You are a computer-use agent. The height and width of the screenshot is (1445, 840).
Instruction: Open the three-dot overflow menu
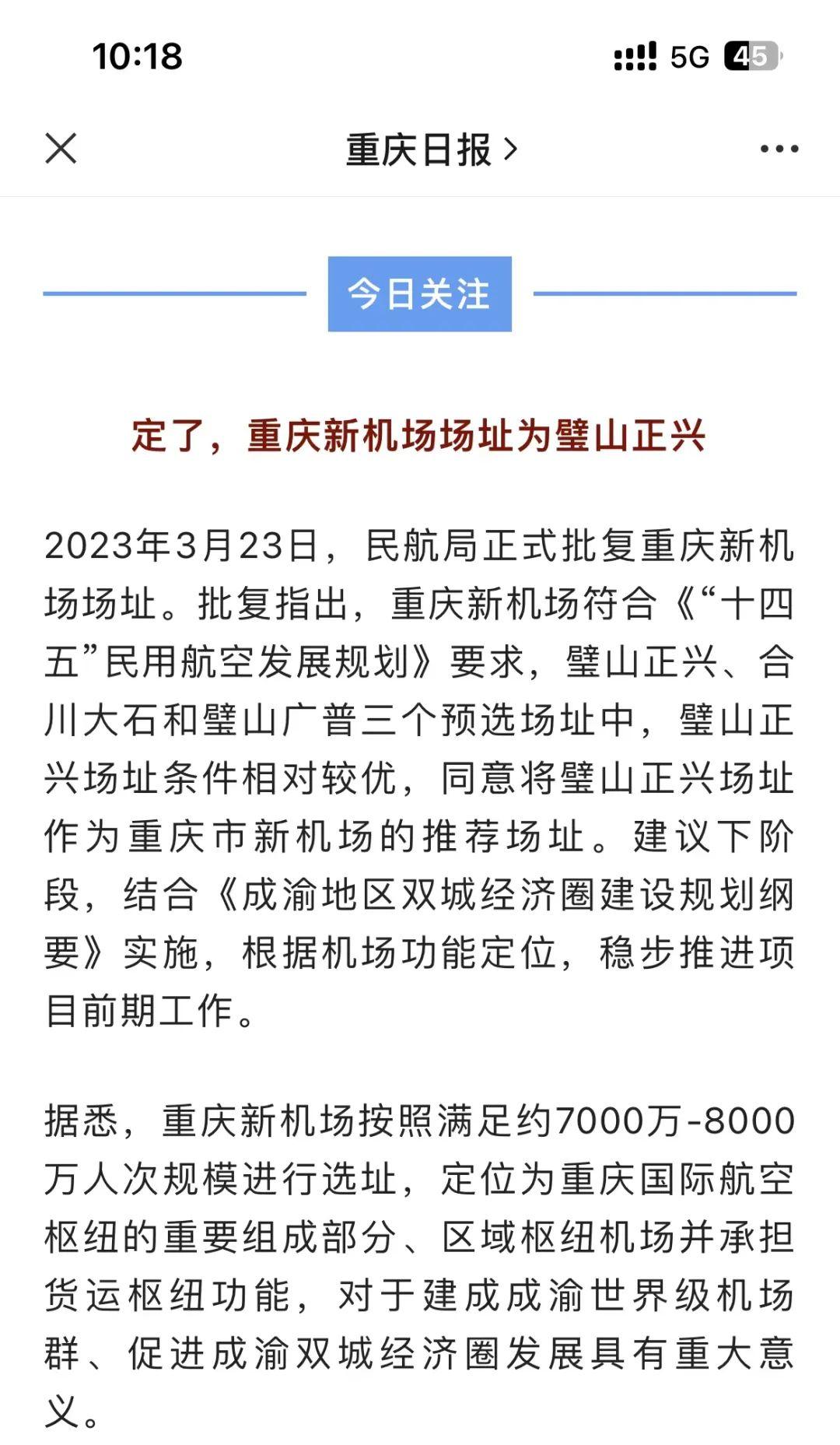(x=779, y=149)
